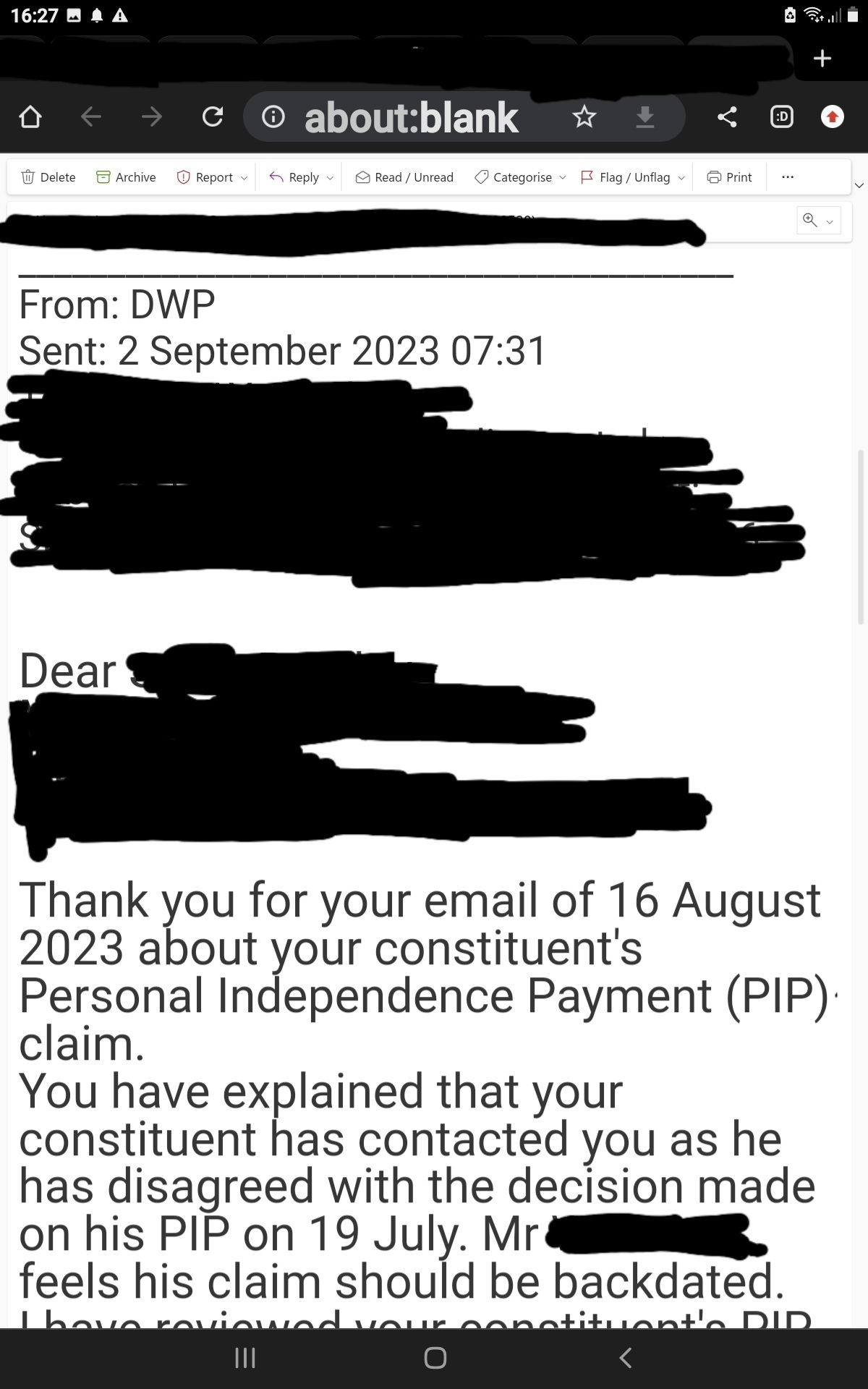This screenshot has width=868, height=1389.
Task: Open the three-dot more actions menu
Action: 788,177
